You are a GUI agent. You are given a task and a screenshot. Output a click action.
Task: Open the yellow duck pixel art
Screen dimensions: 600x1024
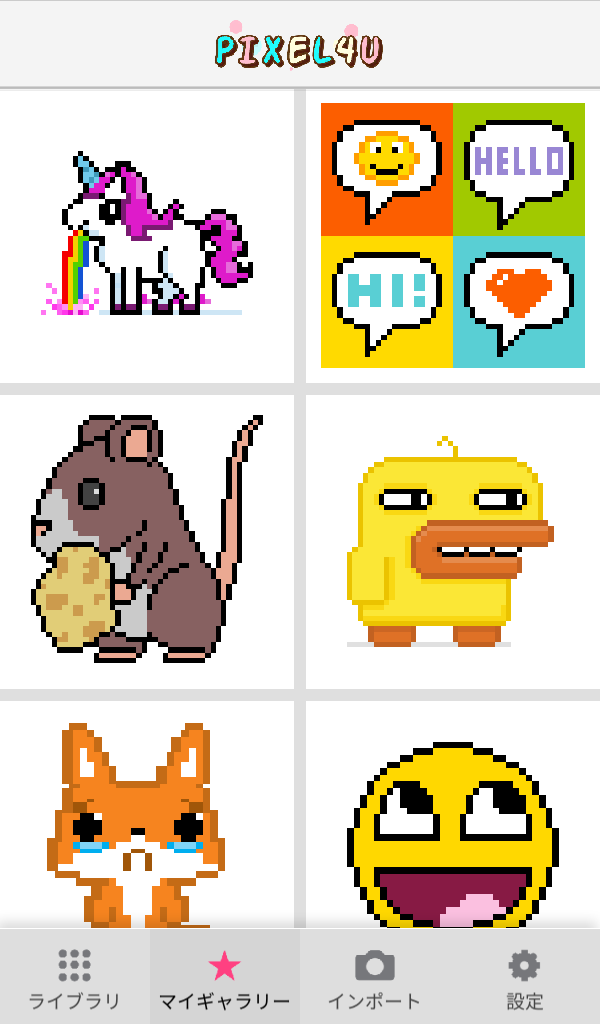[452, 541]
